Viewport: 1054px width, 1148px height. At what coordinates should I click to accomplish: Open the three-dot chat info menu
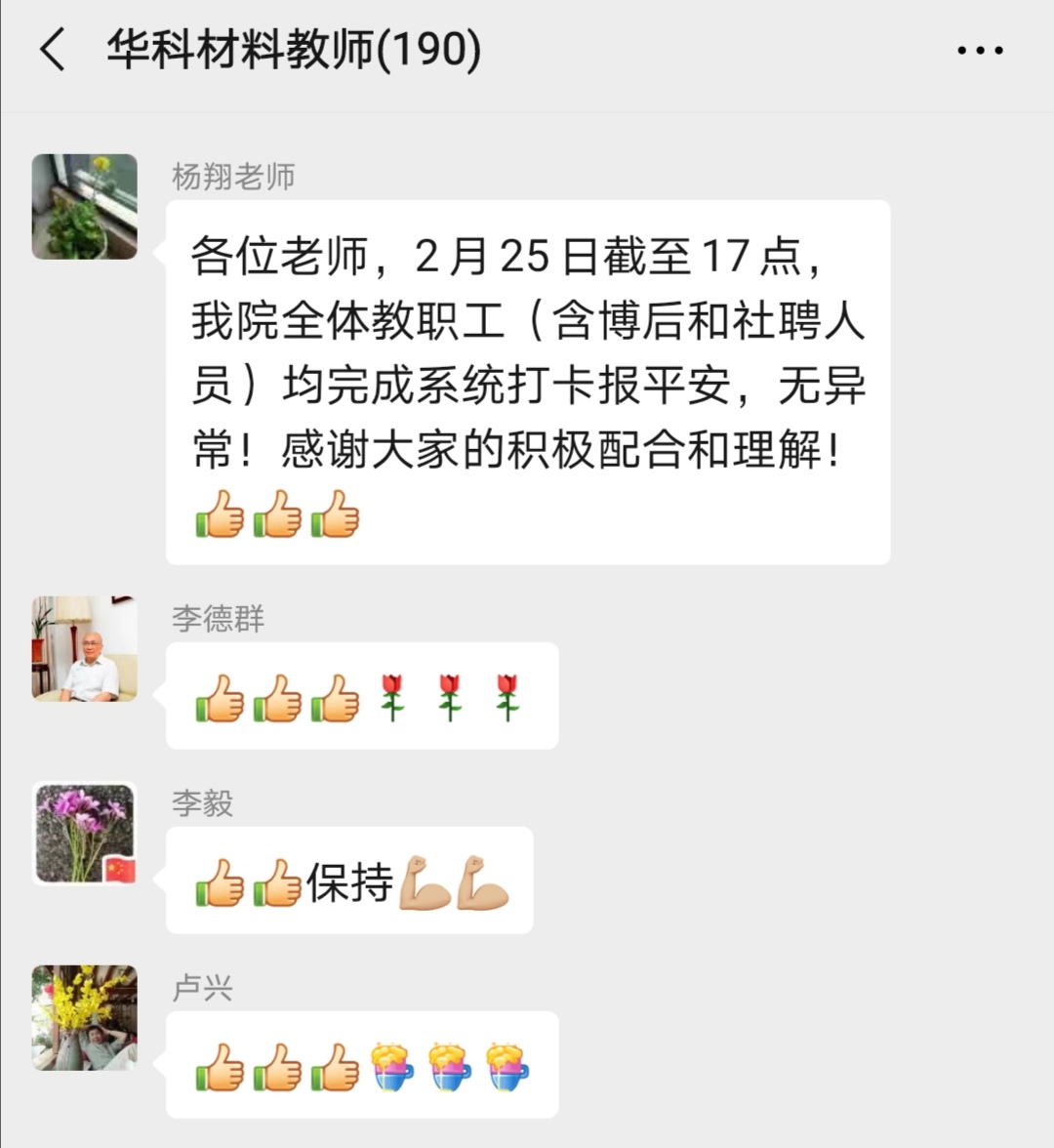979,51
